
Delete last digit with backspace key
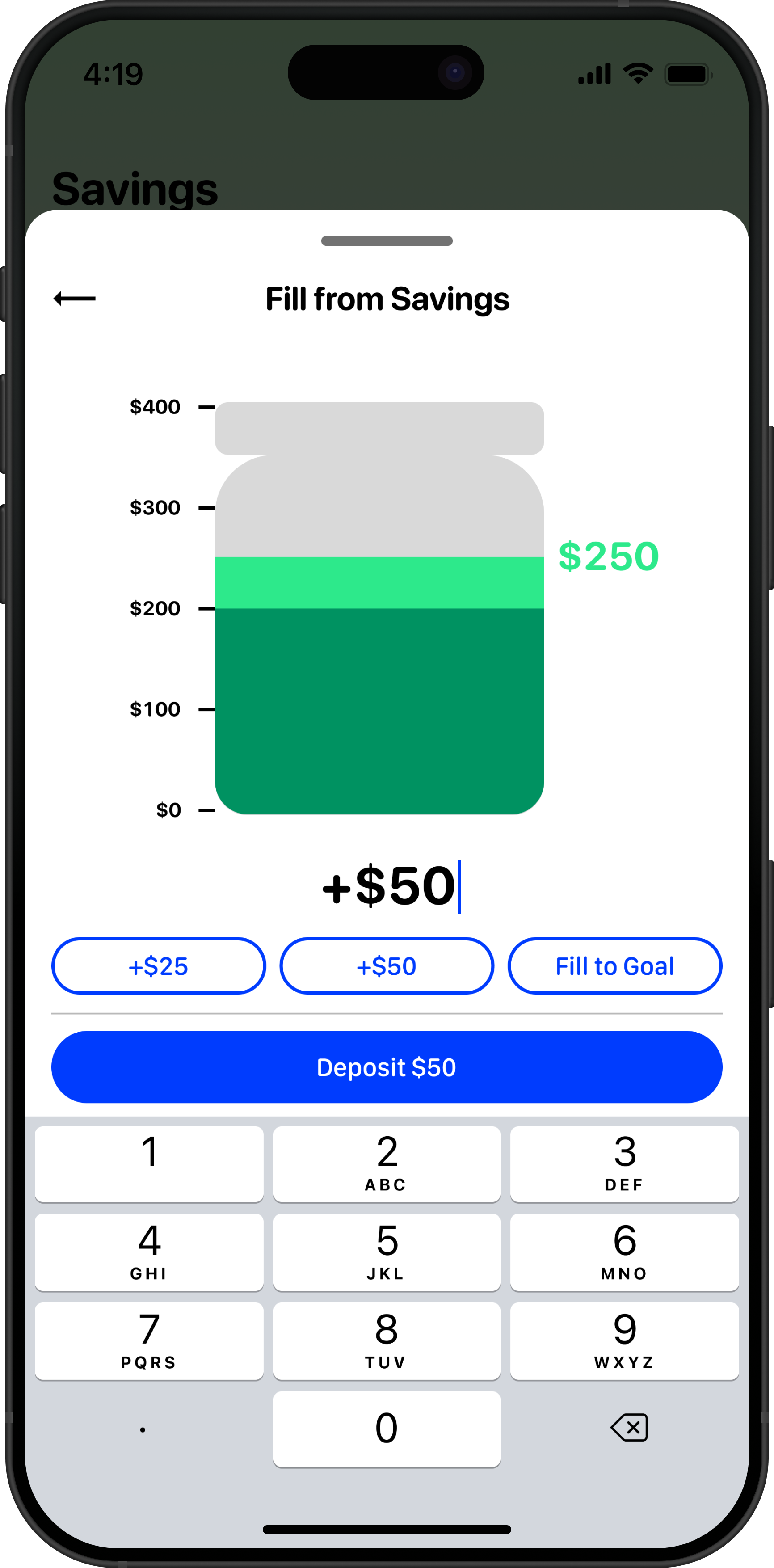(x=629, y=1427)
